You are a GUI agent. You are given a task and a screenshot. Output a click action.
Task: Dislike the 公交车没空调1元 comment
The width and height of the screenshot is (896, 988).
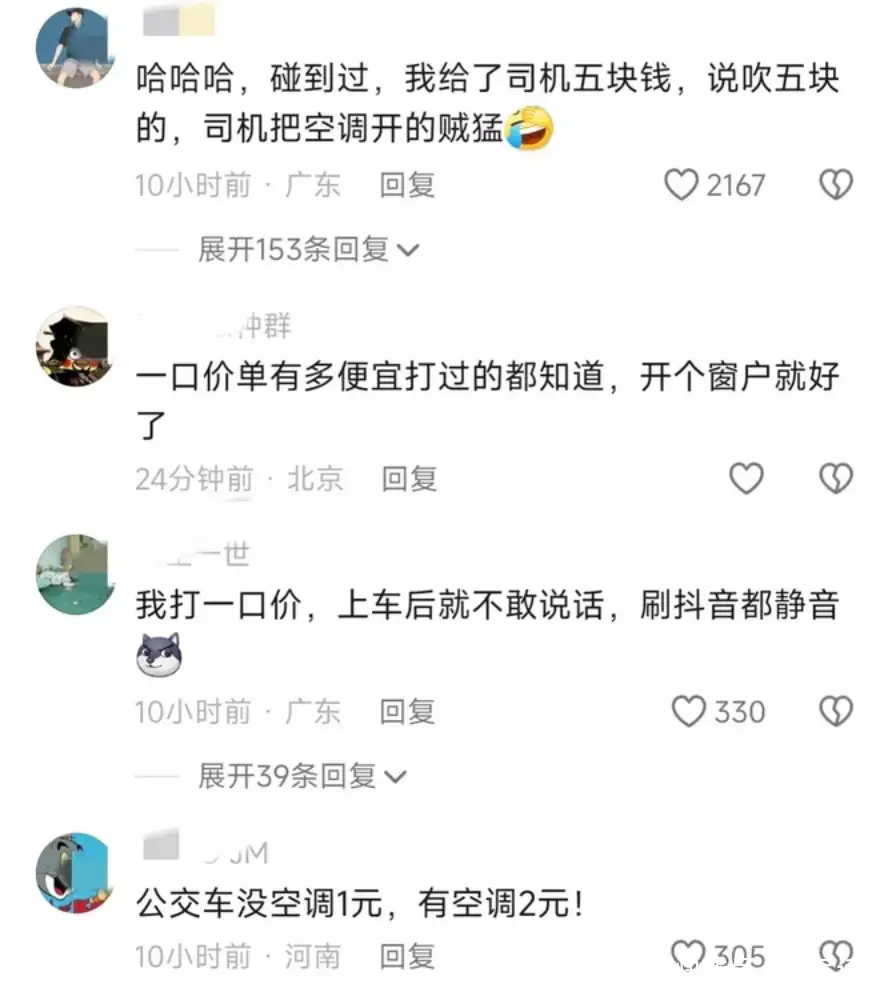(x=836, y=955)
